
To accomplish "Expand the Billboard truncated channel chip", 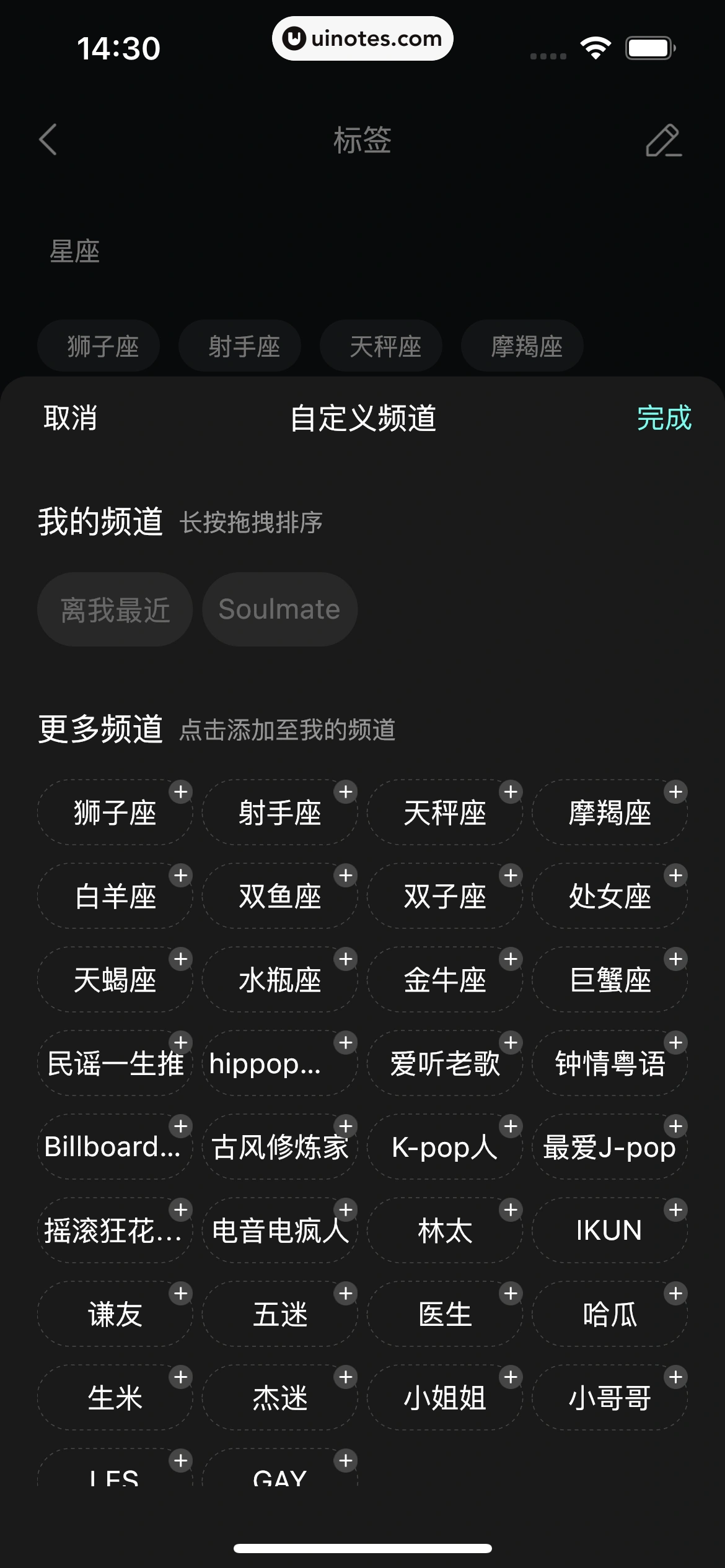I will point(114,1146).
